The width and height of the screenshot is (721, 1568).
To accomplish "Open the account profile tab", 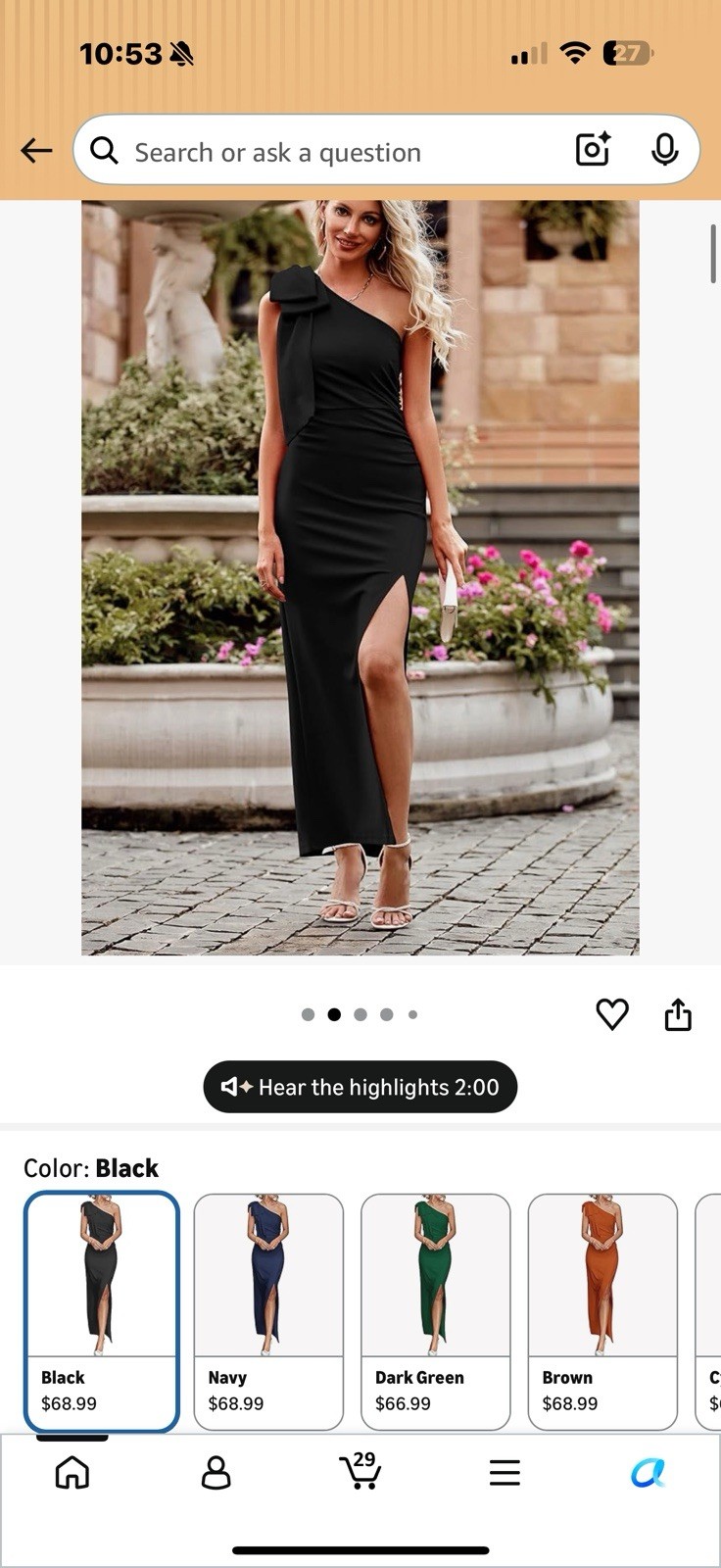I will 216,1472.
